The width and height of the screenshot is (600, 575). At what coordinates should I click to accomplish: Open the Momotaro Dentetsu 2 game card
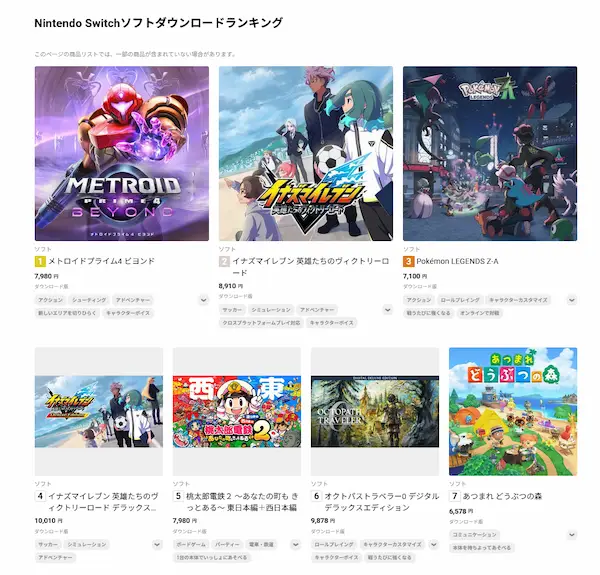[x=237, y=397]
